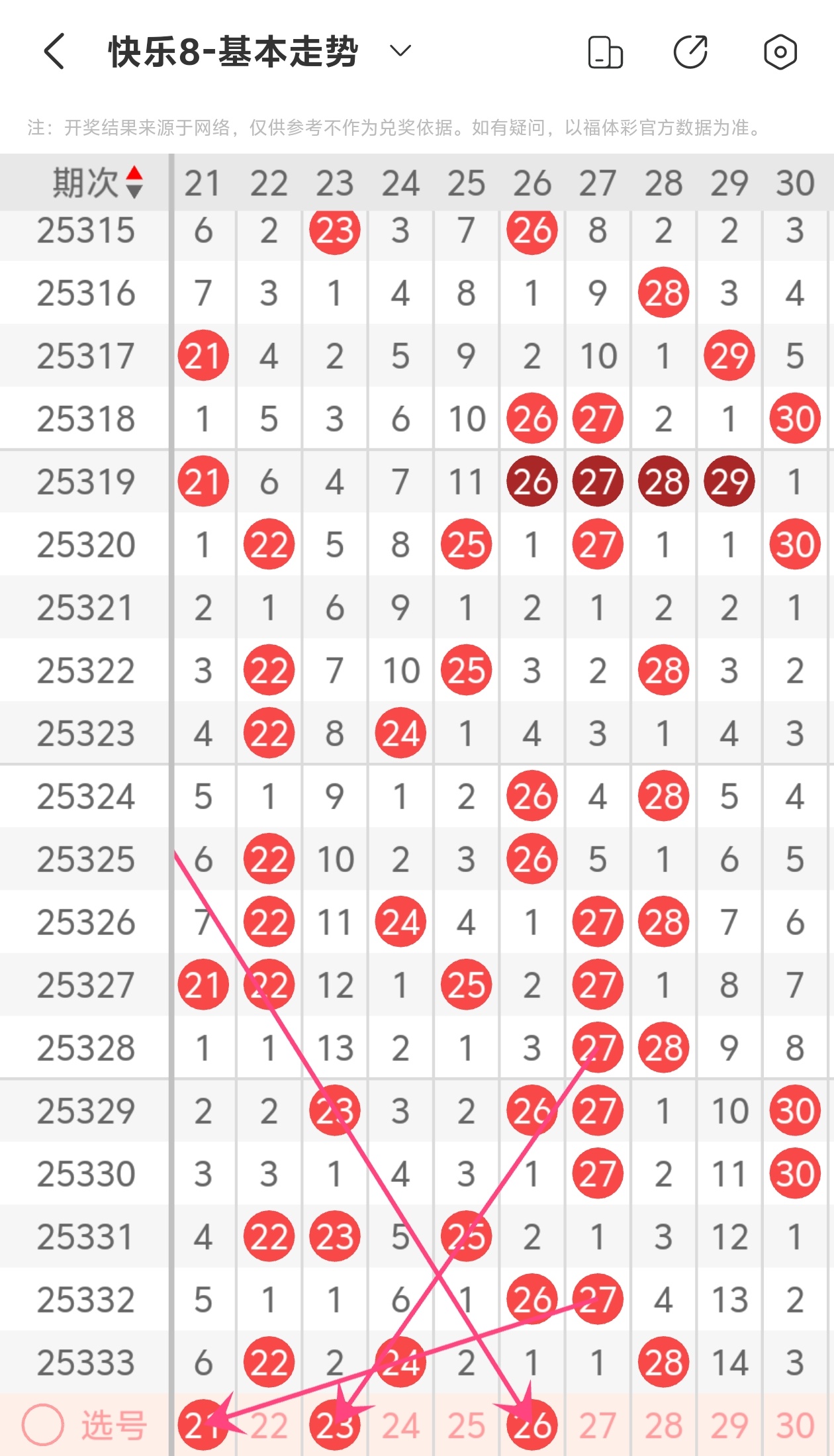Screen dimensions: 834x1456
Task: Select number 27 in the selection row
Action: [x=598, y=1425]
